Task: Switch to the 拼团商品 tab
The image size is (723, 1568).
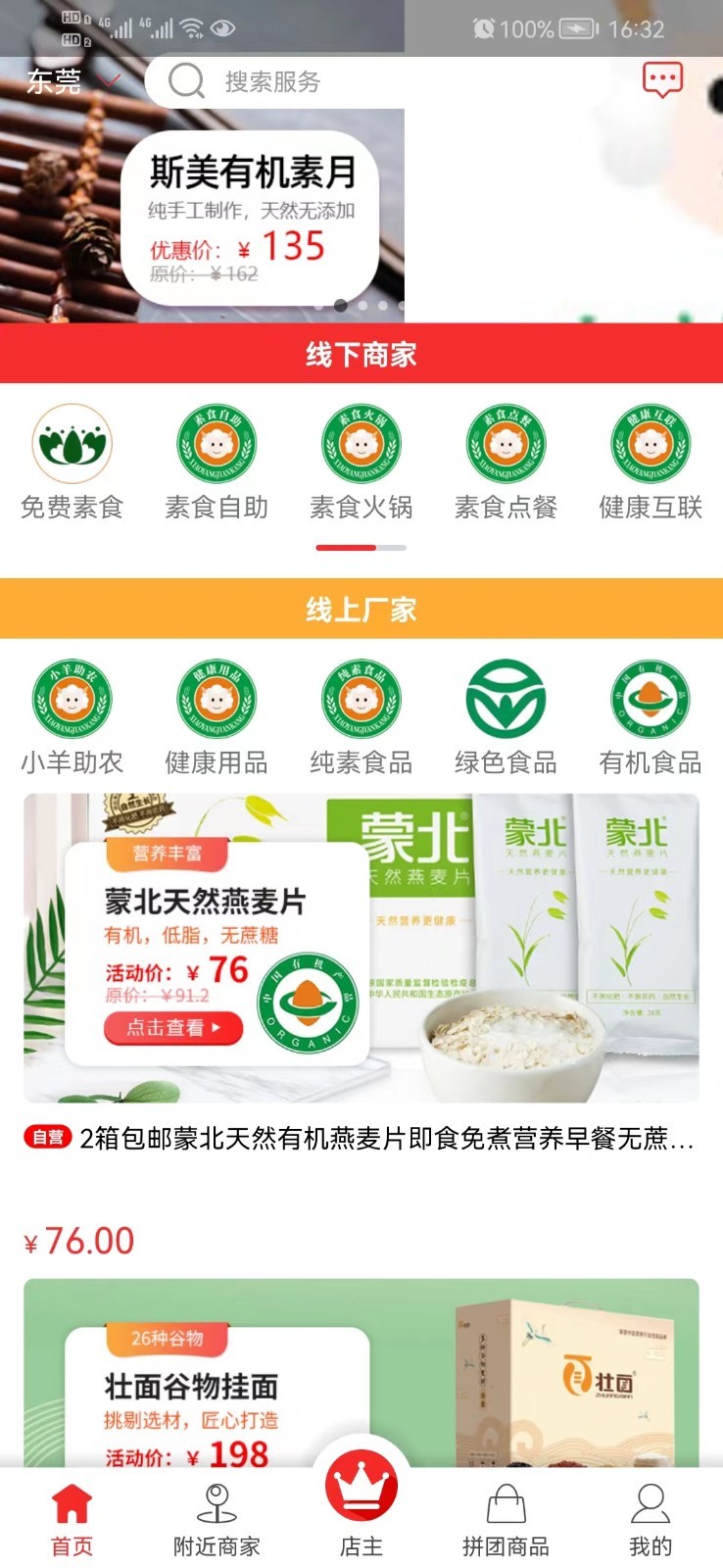Action: [x=506, y=1520]
